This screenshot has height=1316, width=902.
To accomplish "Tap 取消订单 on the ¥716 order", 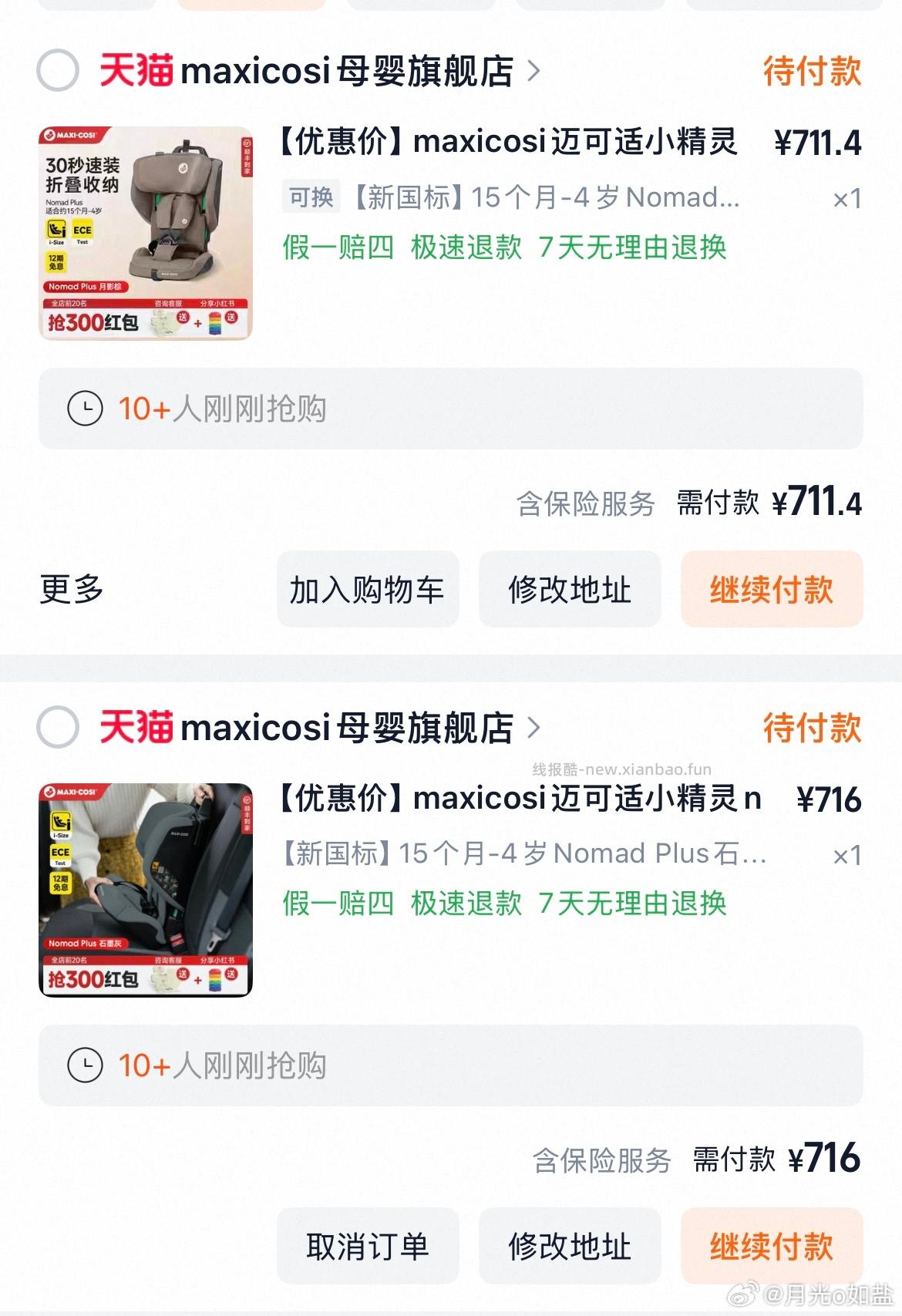I will [368, 1247].
